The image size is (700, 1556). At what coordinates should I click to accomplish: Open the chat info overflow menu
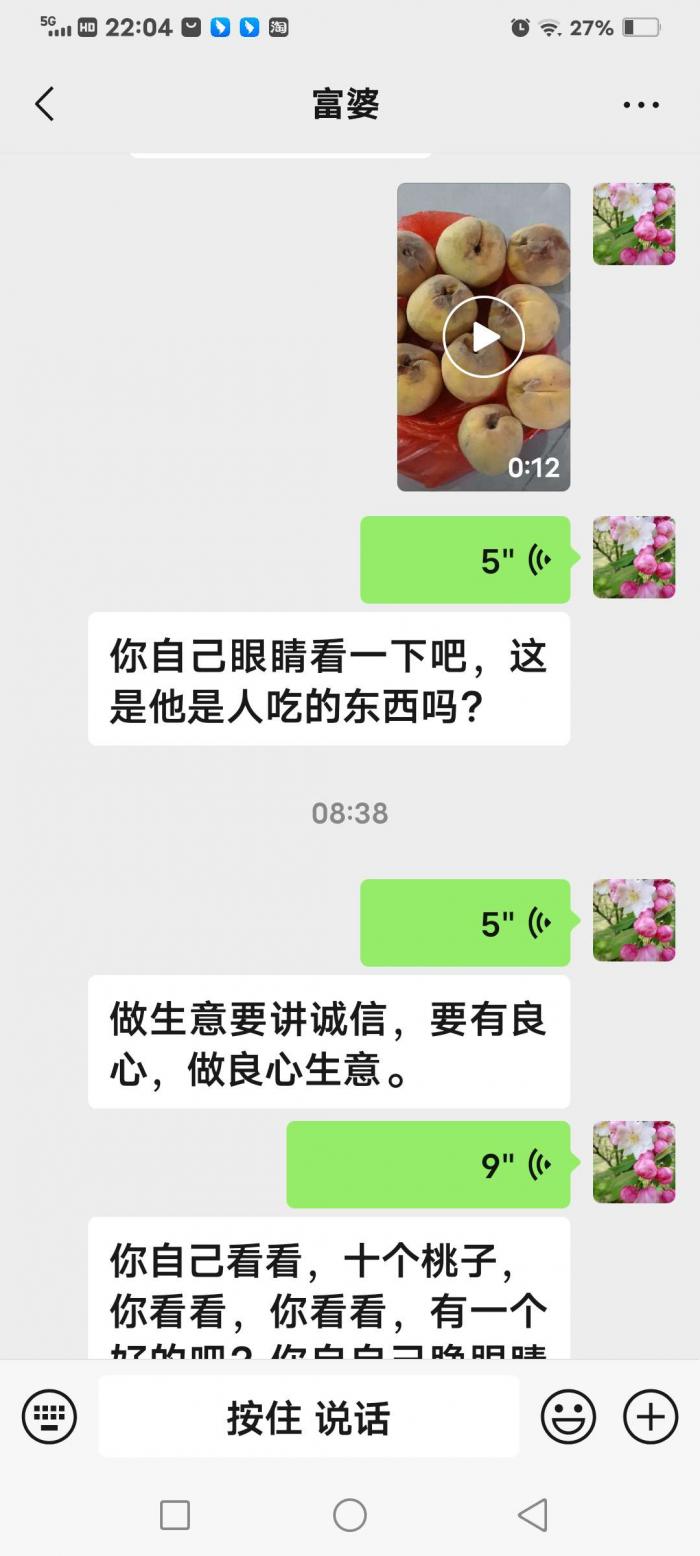[x=641, y=104]
